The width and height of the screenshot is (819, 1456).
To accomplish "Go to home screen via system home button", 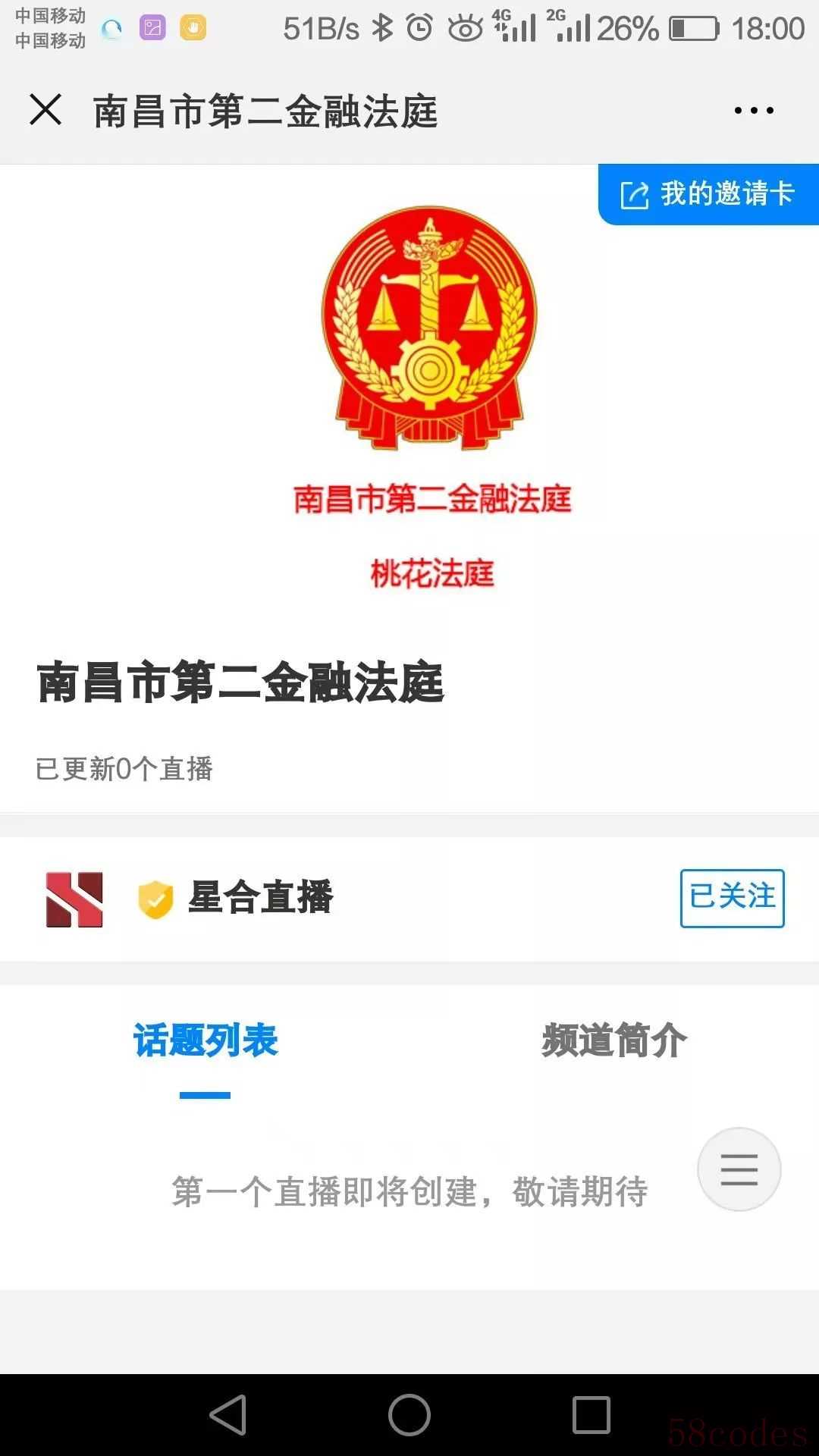I will pyautogui.click(x=409, y=1415).
